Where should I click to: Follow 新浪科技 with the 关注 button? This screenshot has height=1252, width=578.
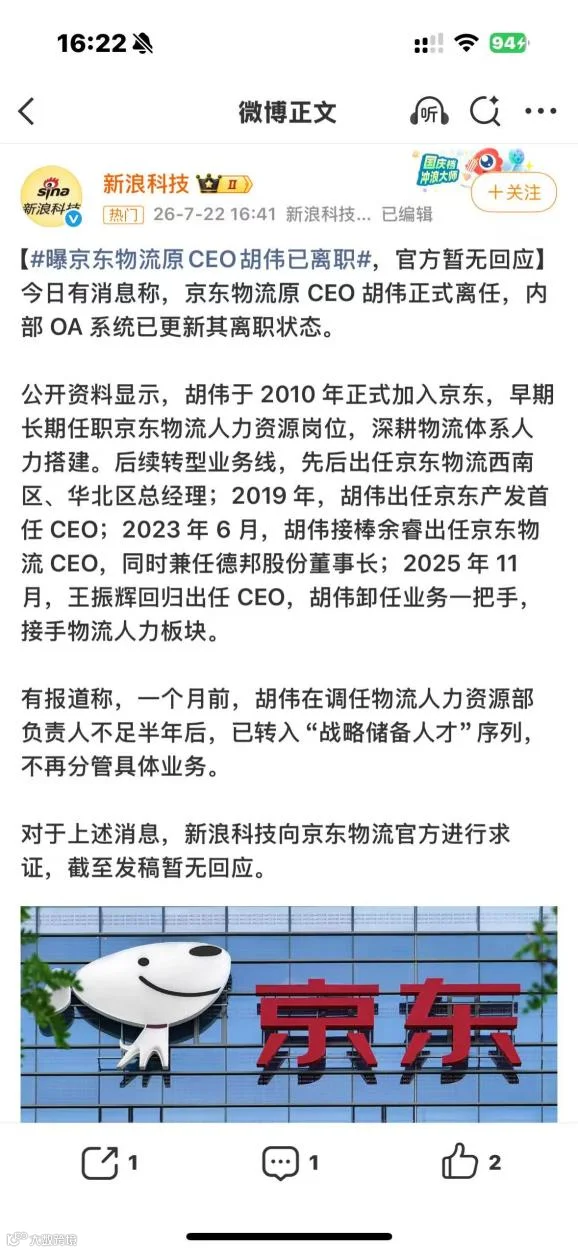pos(514,192)
